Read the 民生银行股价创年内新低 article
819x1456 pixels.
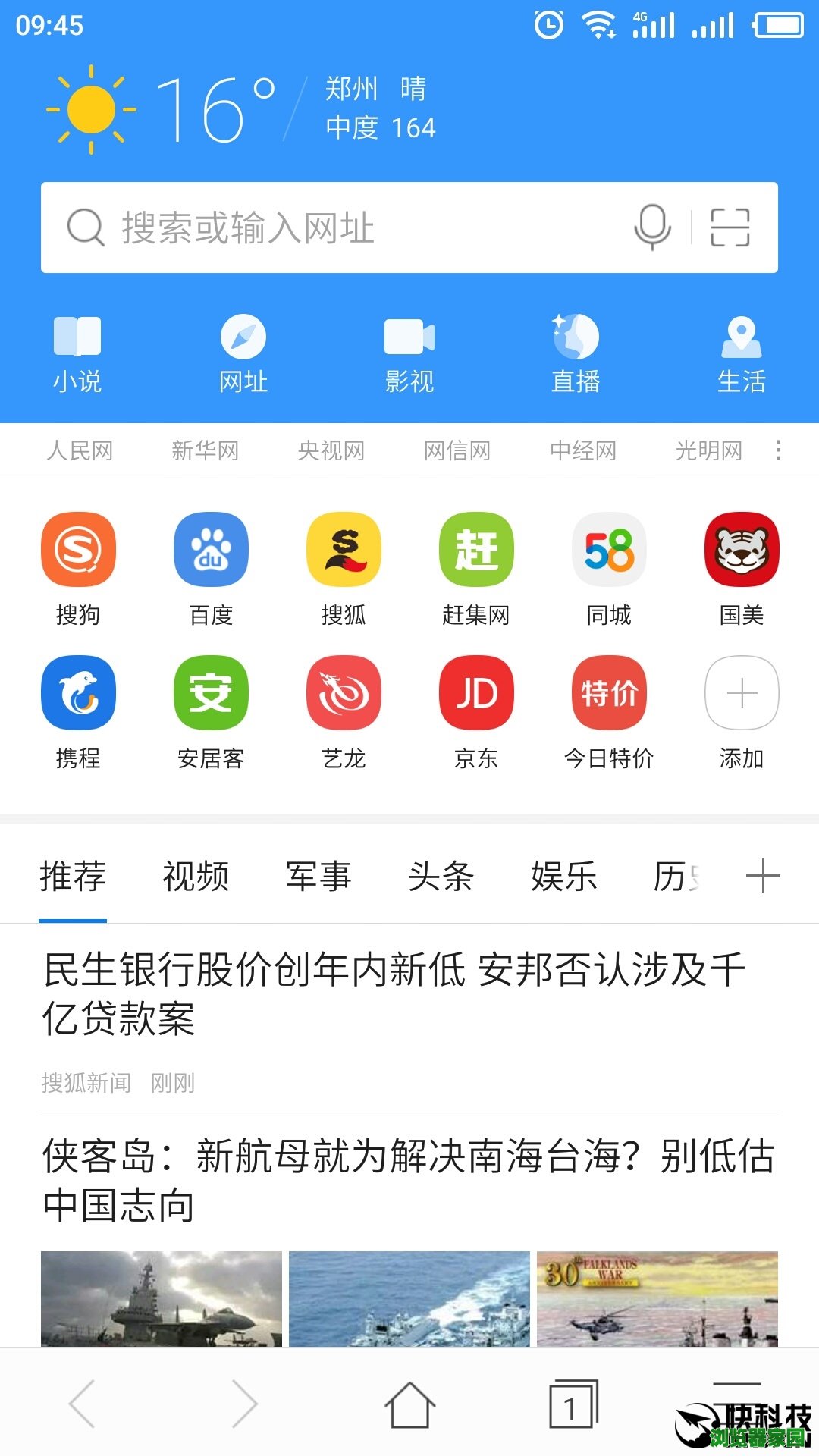[394, 993]
